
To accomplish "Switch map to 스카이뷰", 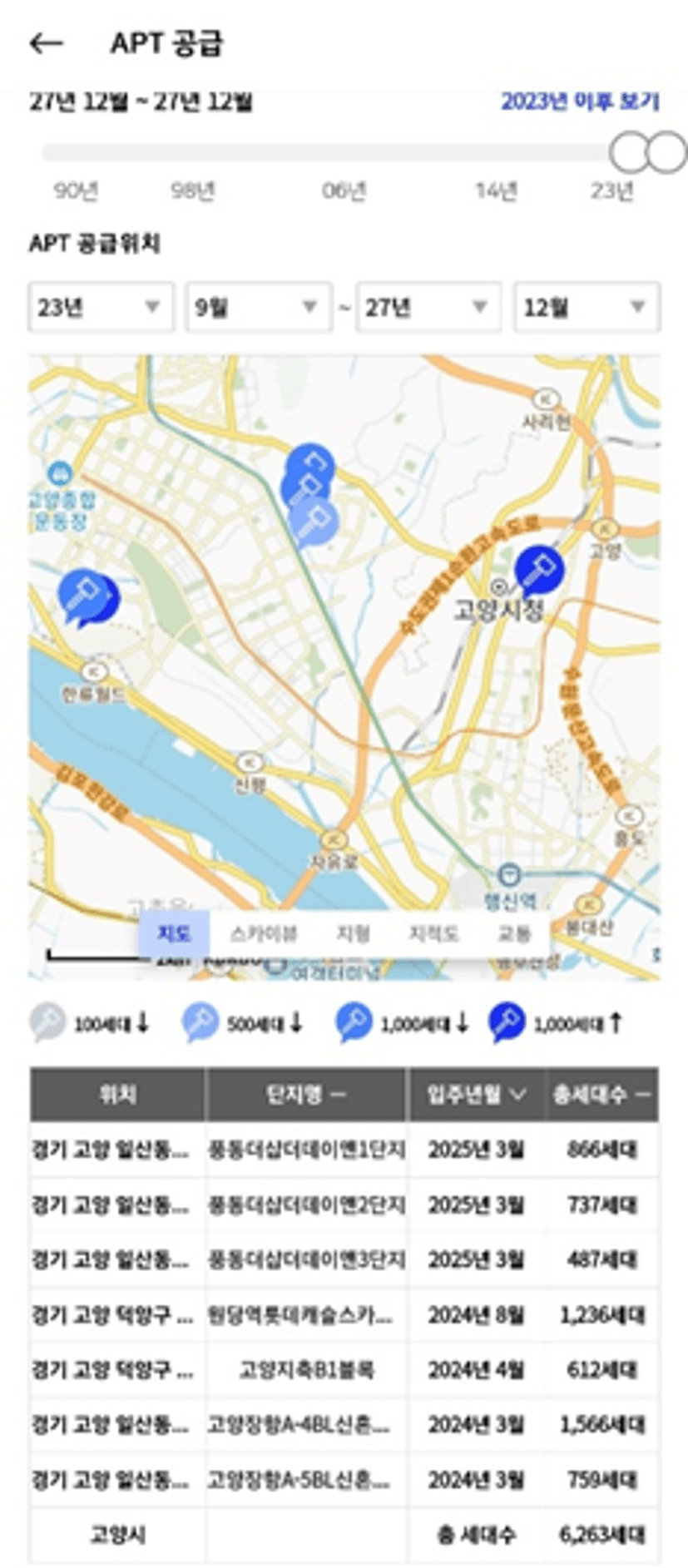I will tap(264, 933).
